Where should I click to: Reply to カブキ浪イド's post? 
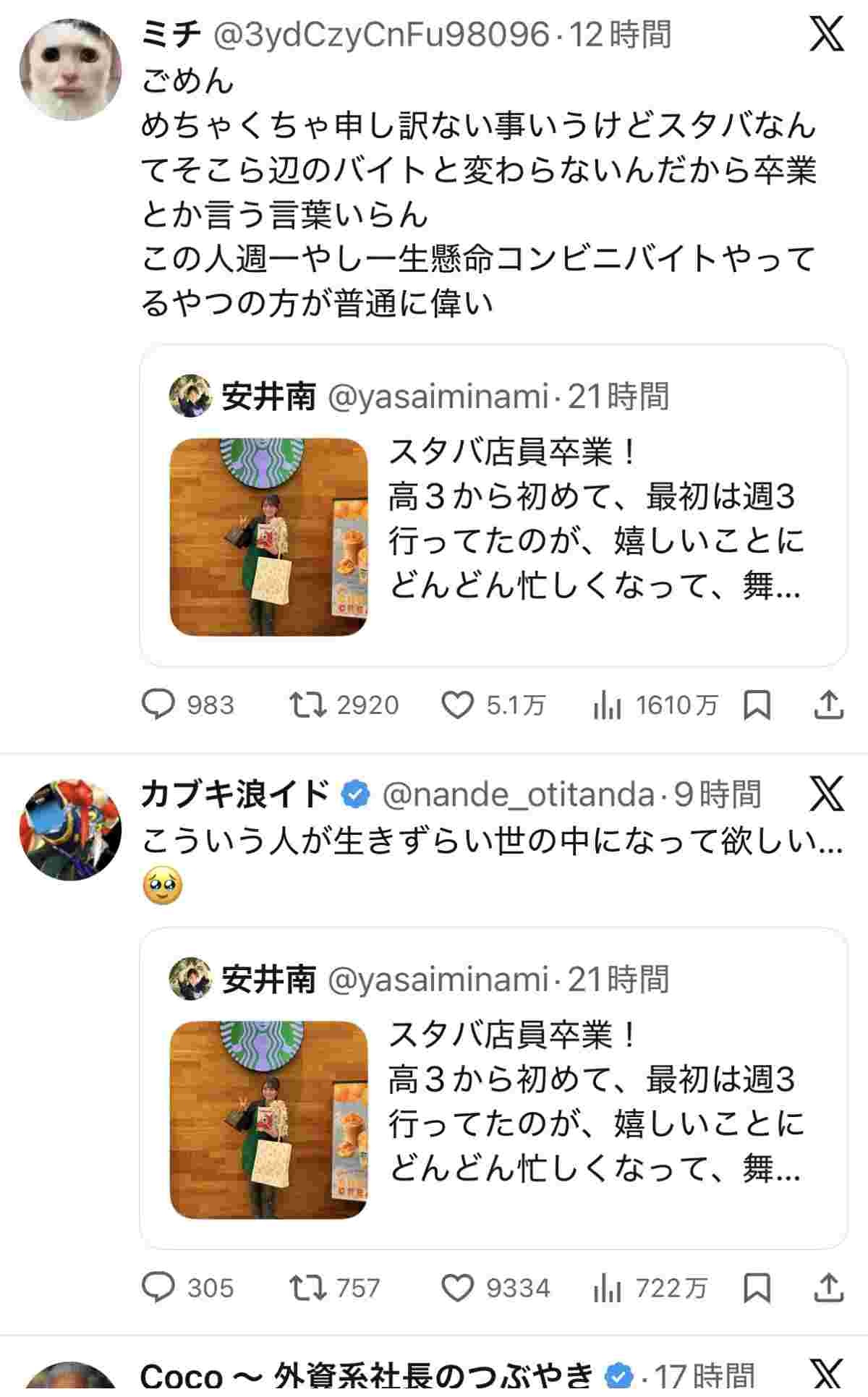(x=158, y=1287)
